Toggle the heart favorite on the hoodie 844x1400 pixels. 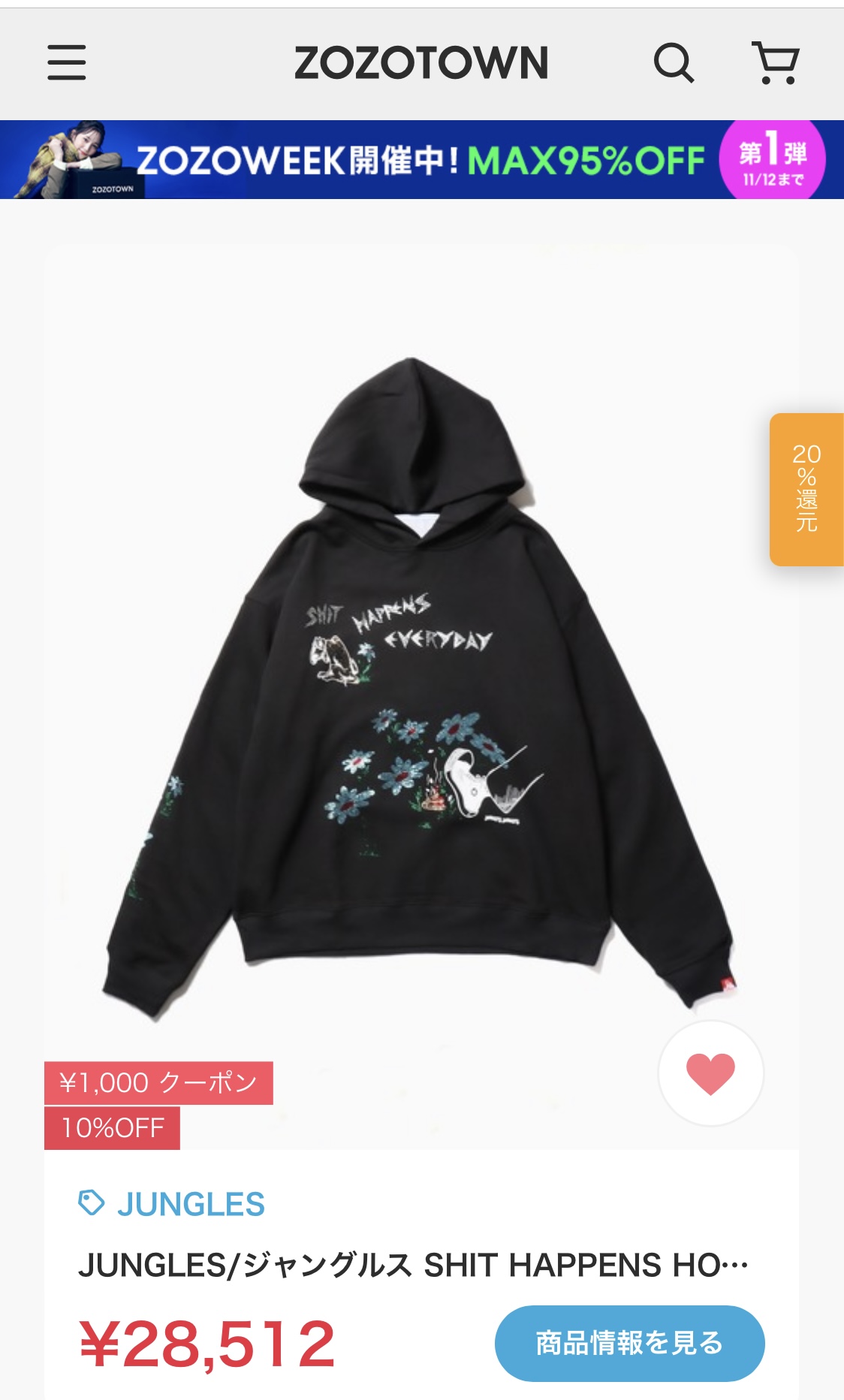710,1073
